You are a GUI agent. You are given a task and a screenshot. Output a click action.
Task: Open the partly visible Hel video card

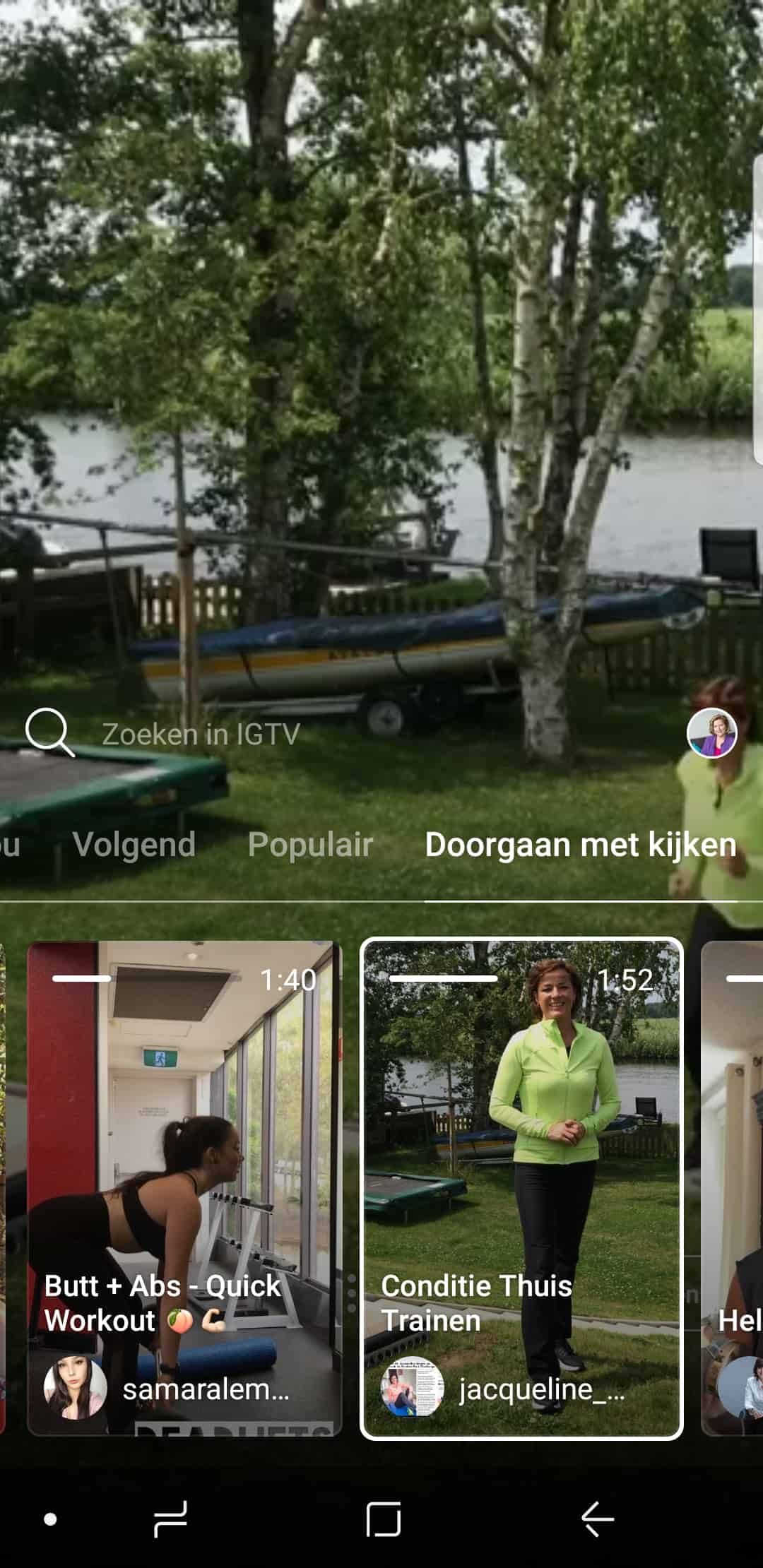coord(732,1188)
